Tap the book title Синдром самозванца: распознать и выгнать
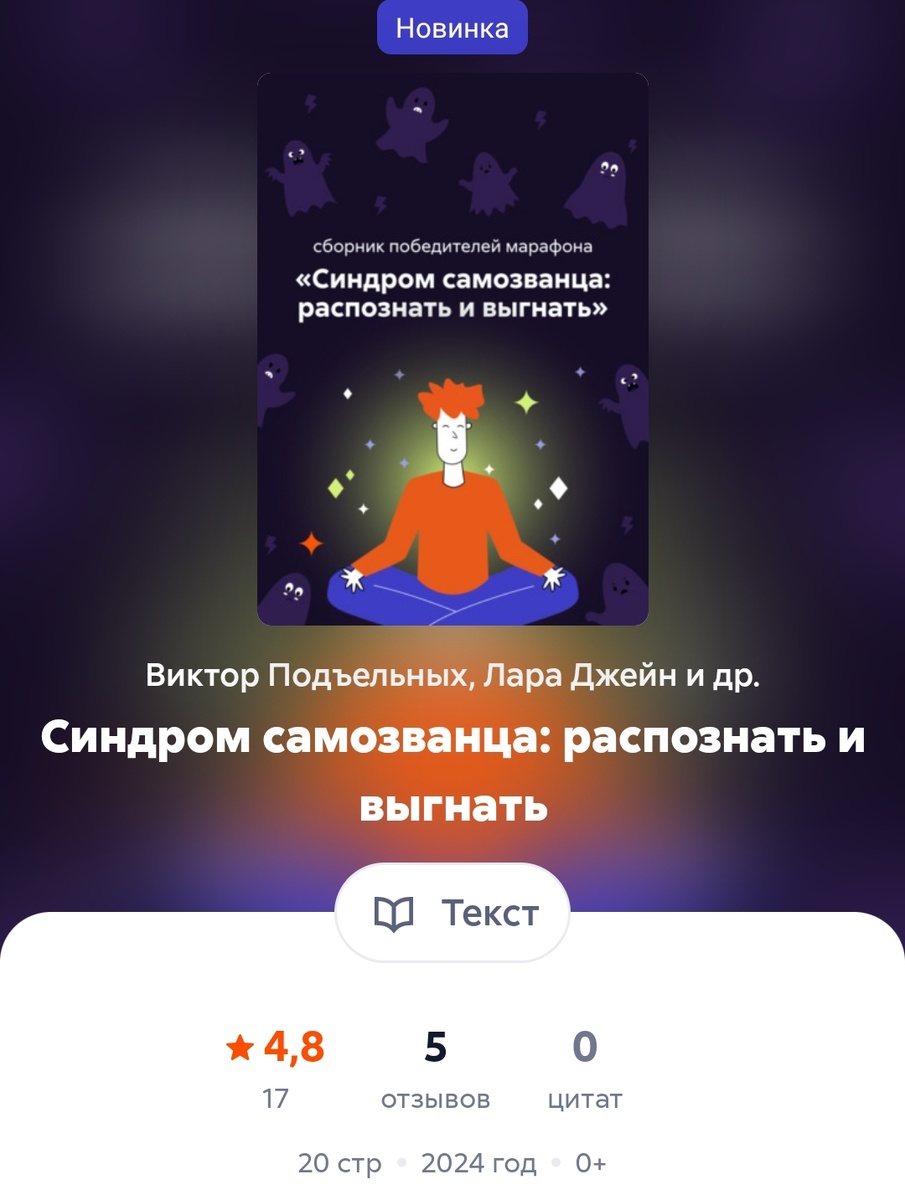This screenshot has width=905, height=1200. tap(452, 770)
